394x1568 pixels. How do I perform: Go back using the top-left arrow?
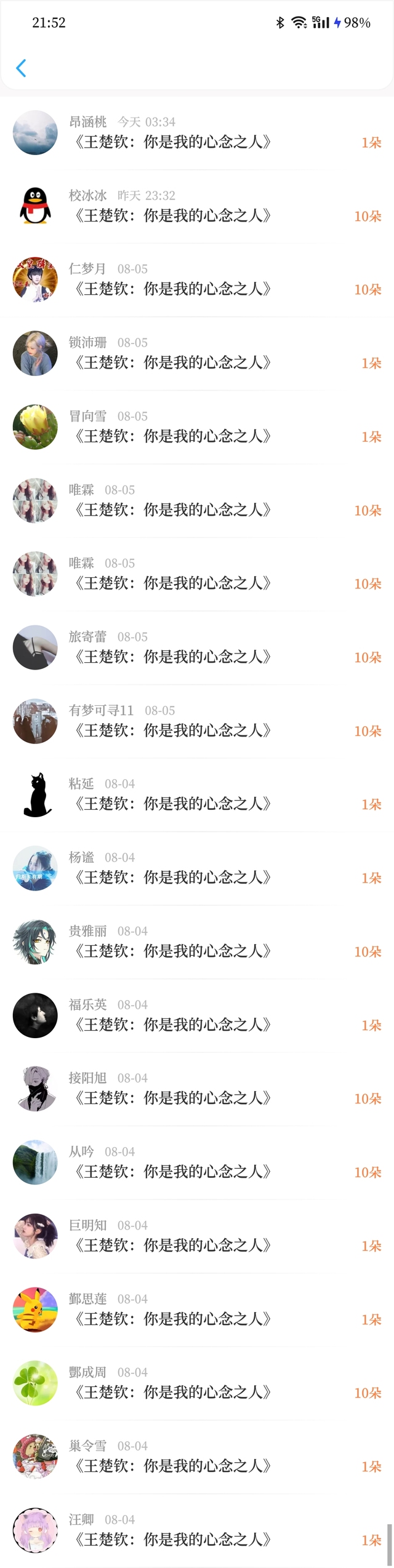(21, 68)
